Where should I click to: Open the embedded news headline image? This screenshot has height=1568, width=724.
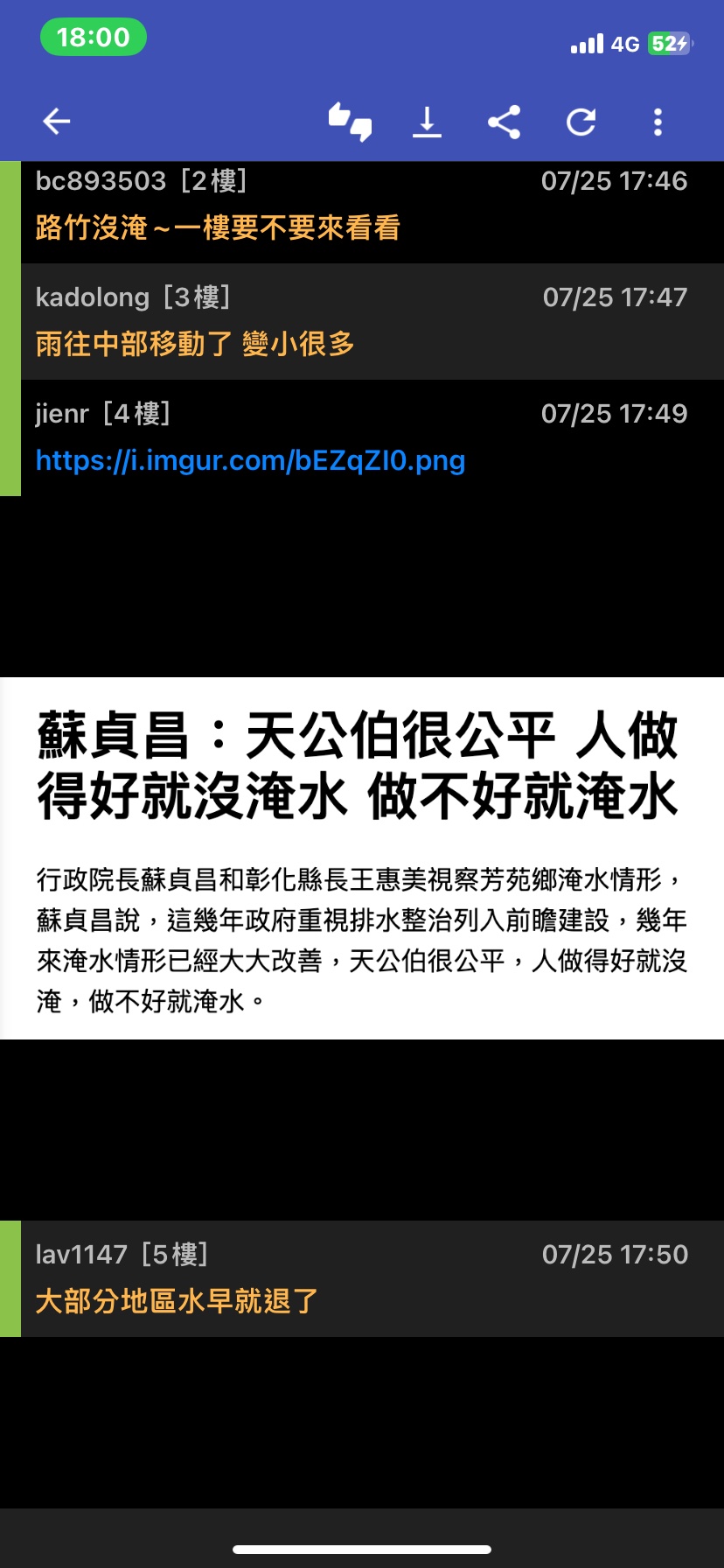(x=362, y=857)
